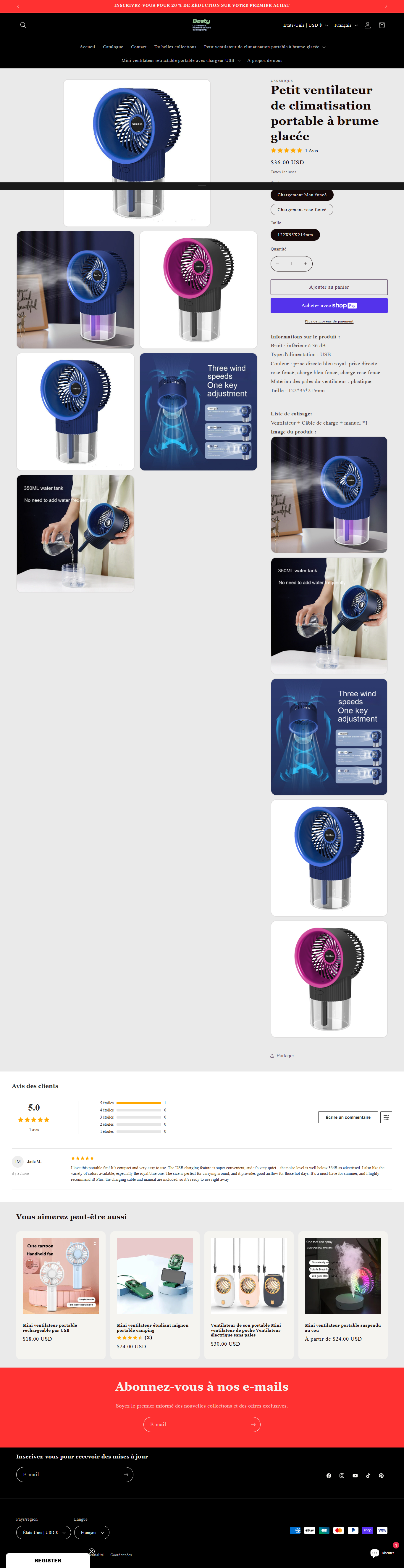The width and height of the screenshot is (404, 1568).
Task: Open the Catalogue navigation link
Action: point(113,47)
